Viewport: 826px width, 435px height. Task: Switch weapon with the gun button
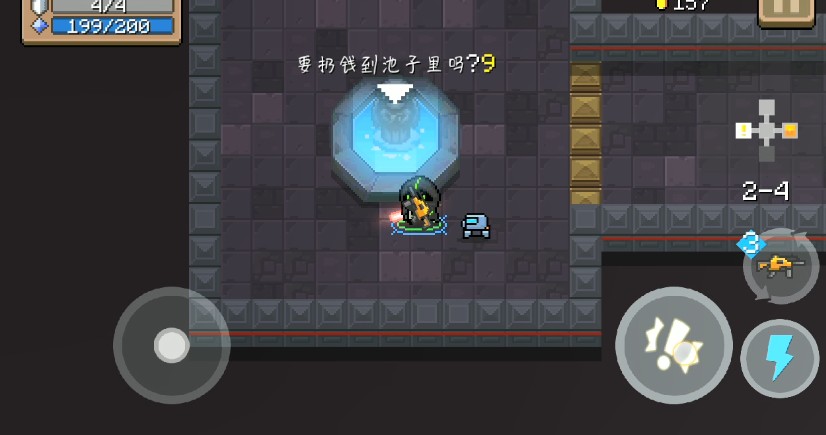pyautogui.click(x=780, y=266)
